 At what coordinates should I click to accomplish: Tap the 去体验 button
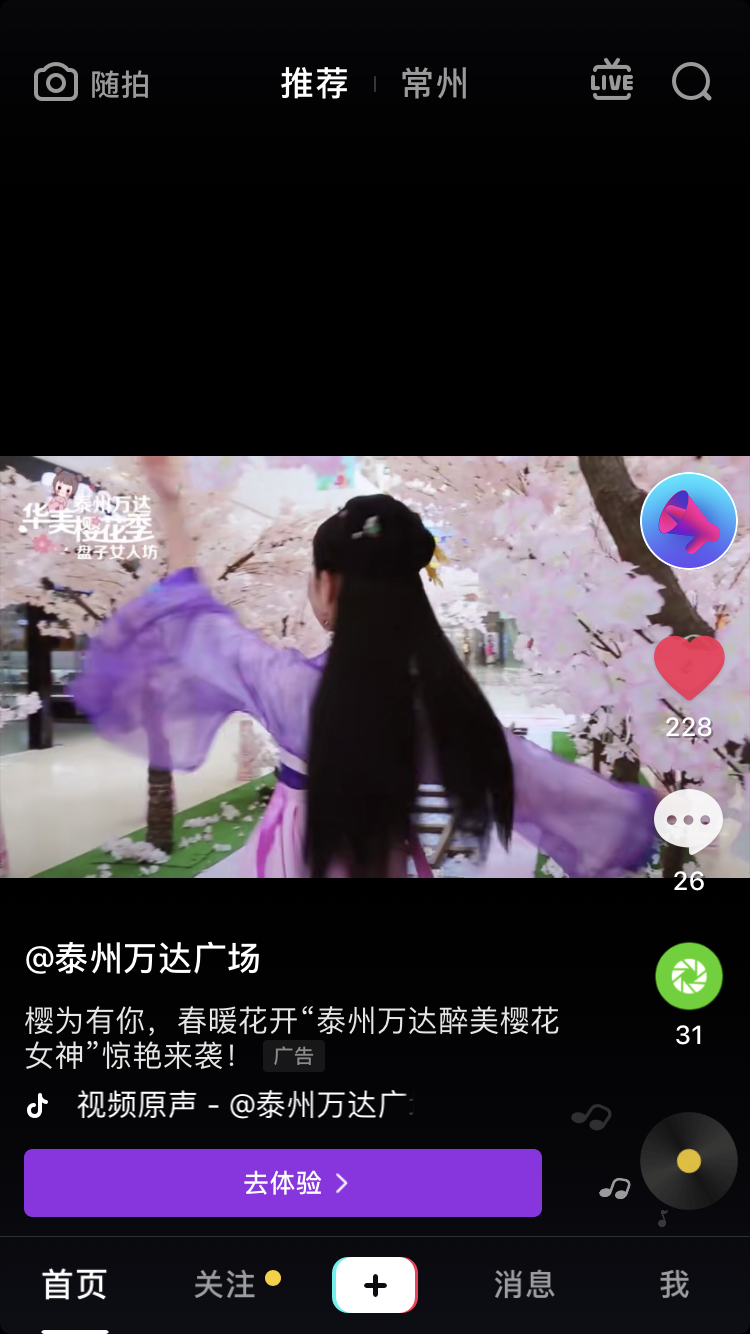click(x=283, y=1183)
